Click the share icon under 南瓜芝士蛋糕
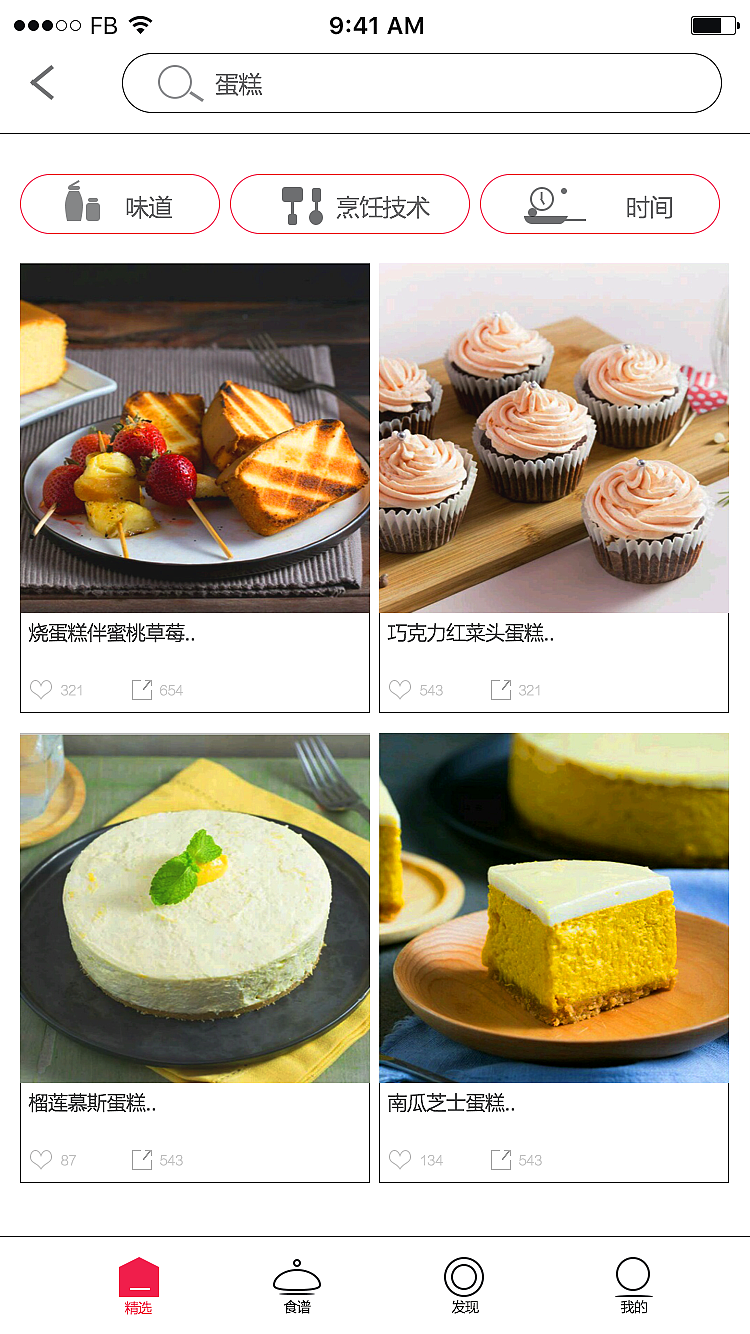 (x=502, y=1159)
